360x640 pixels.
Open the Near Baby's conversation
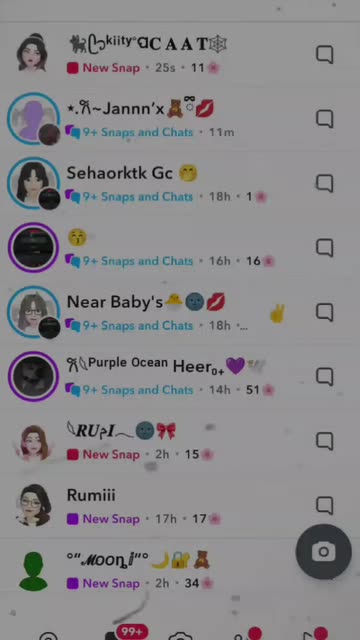point(180,313)
